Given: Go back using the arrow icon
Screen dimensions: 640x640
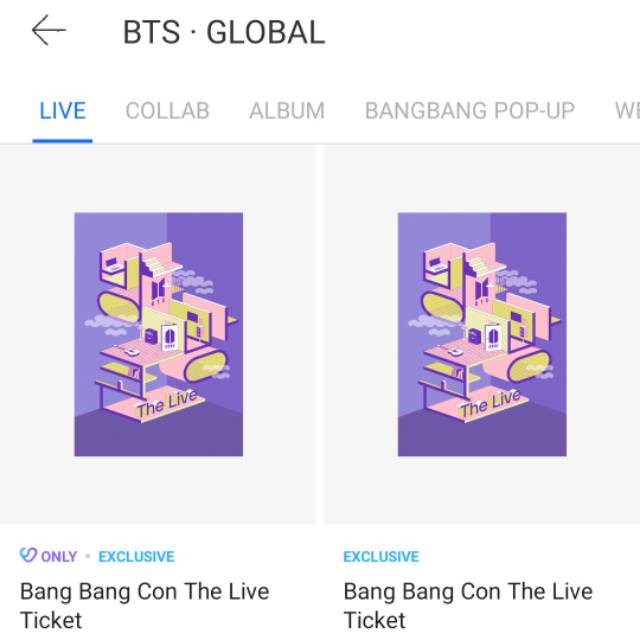Looking at the screenshot, I should (x=48, y=31).
